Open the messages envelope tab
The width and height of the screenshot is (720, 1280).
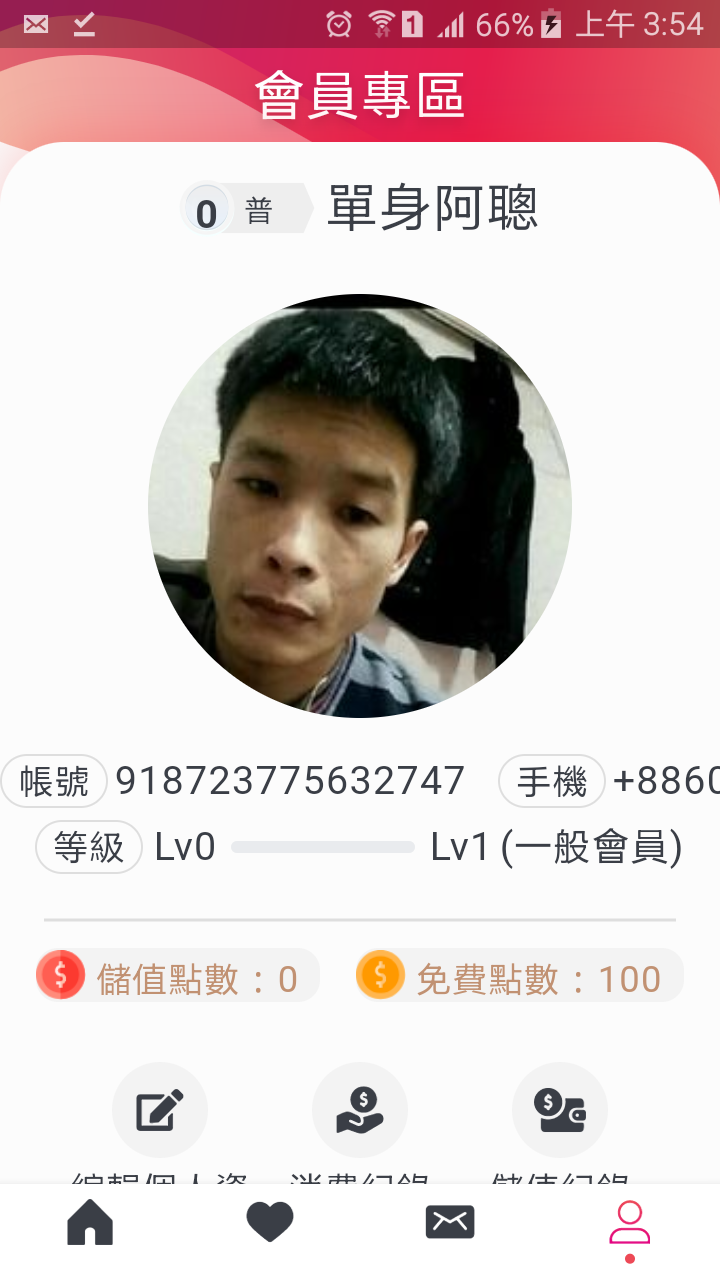(450, 1222)
